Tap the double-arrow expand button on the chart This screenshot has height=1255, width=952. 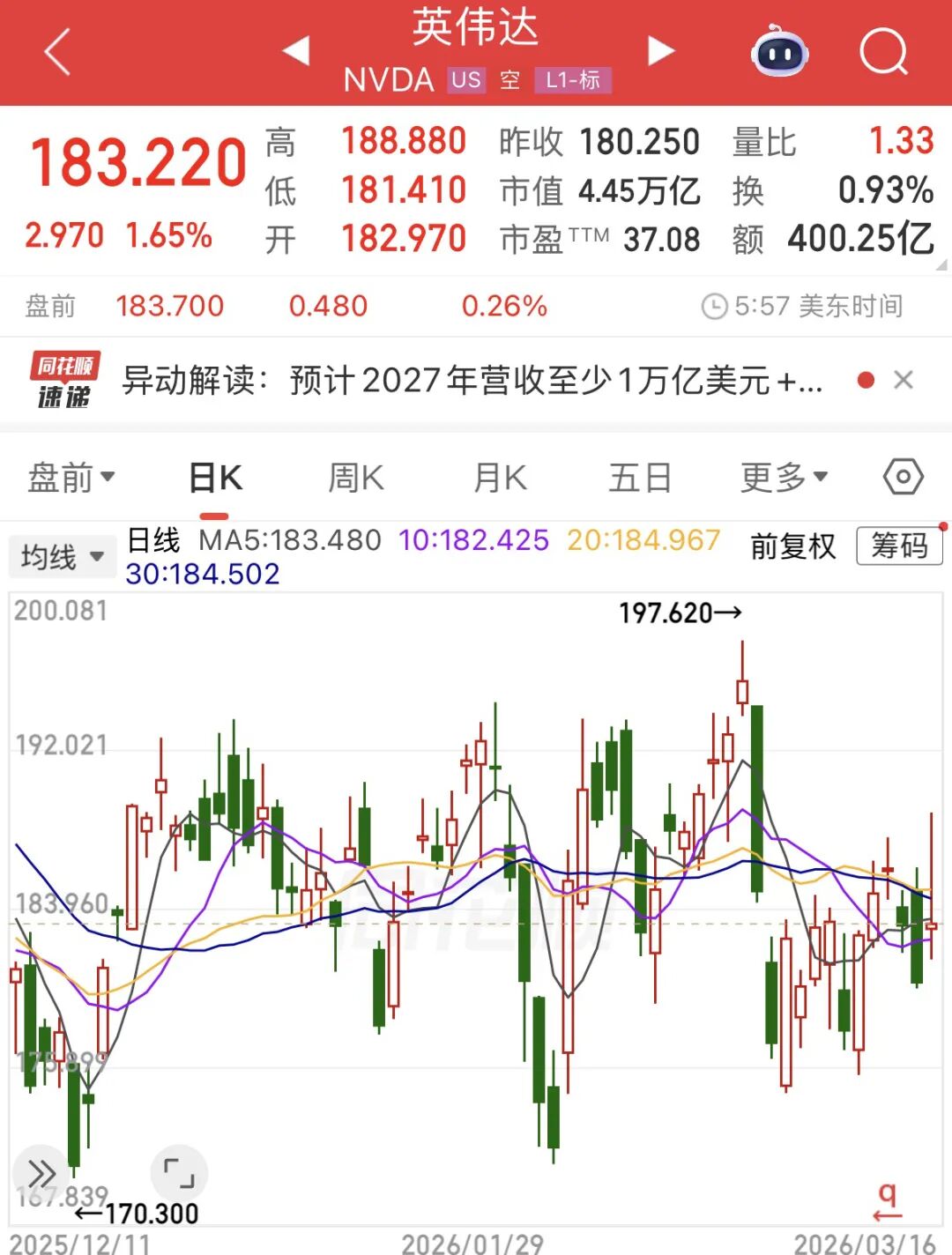coord(41,1173)
